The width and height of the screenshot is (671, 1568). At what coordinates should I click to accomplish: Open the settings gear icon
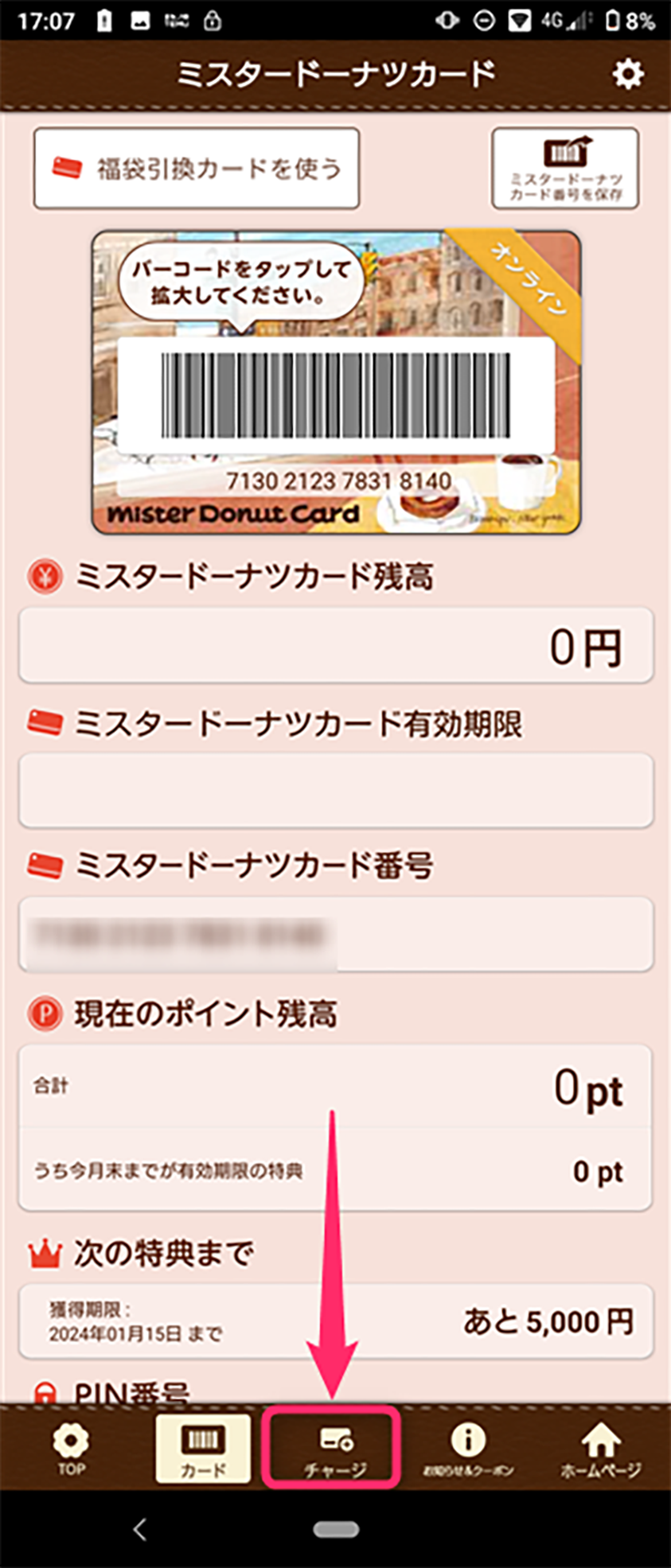627,74
